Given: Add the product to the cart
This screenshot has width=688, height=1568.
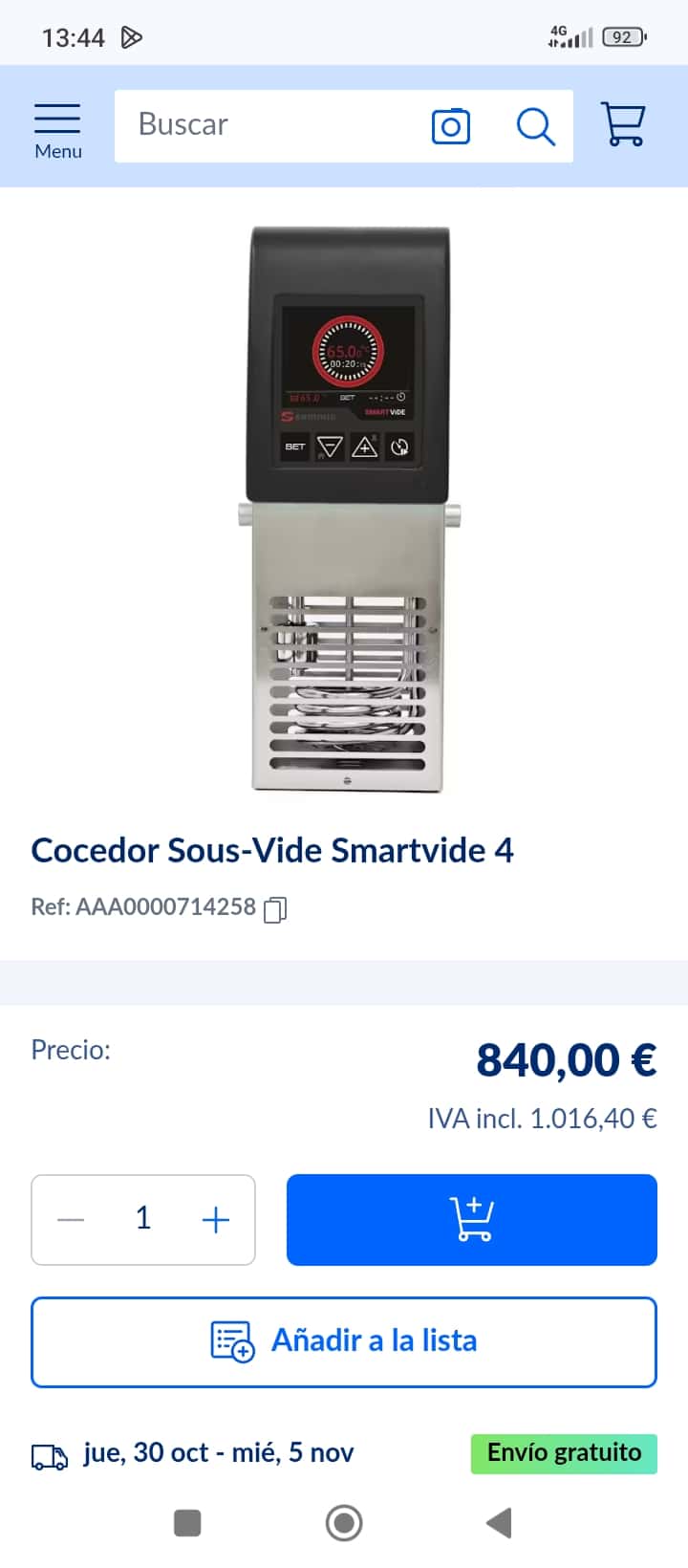Looking at the screenshot, I should [471, 1220].
